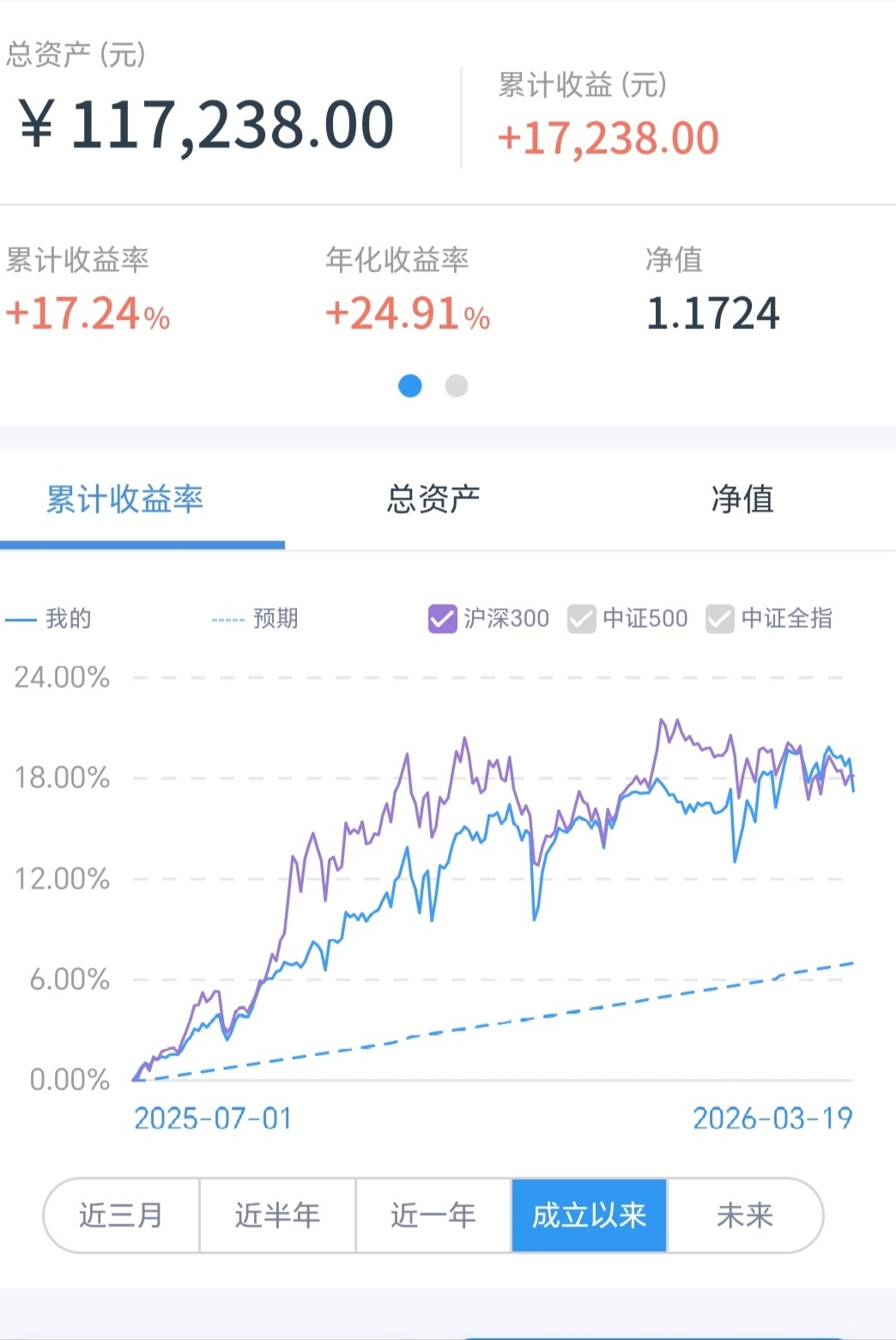Show the 近三月 time range
Viewport: 896px width, 1340px height.
[x=122, y=1215]
